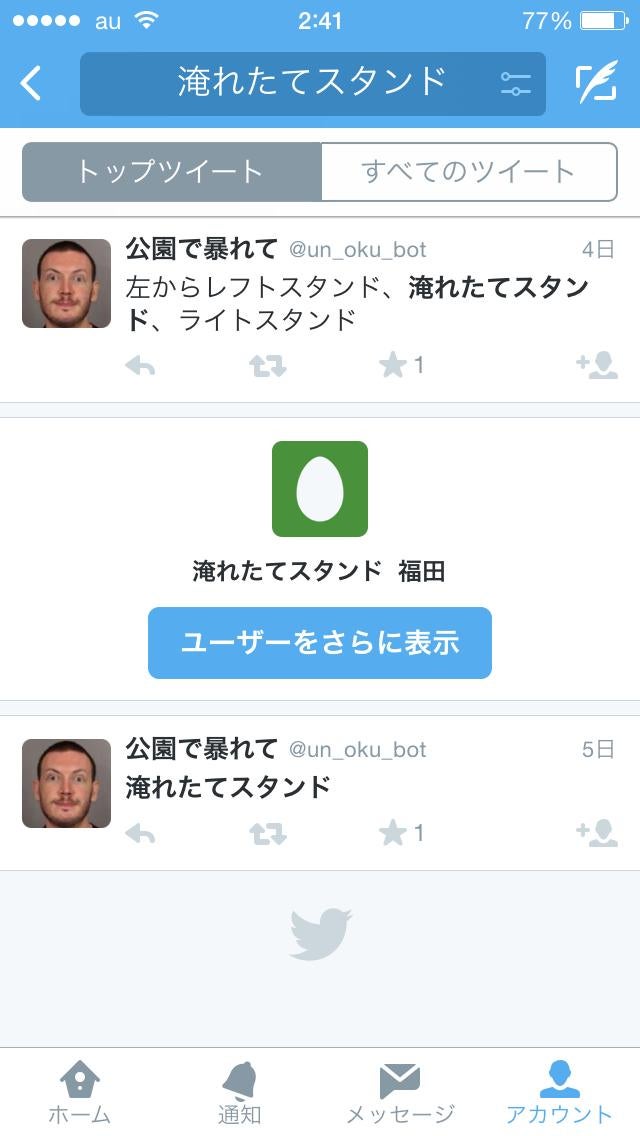Switch to すべてのツイート tab
The image size is (640, 1136).
[x=468, y=172]
